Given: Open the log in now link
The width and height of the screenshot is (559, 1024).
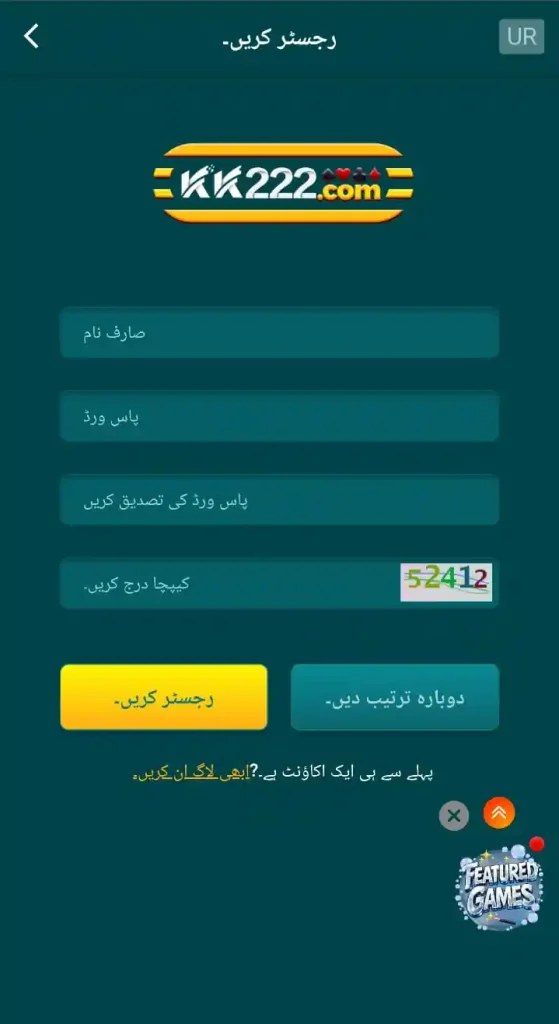Looking at the screenshot, I should pyautogui.click(x=191, y=773).
